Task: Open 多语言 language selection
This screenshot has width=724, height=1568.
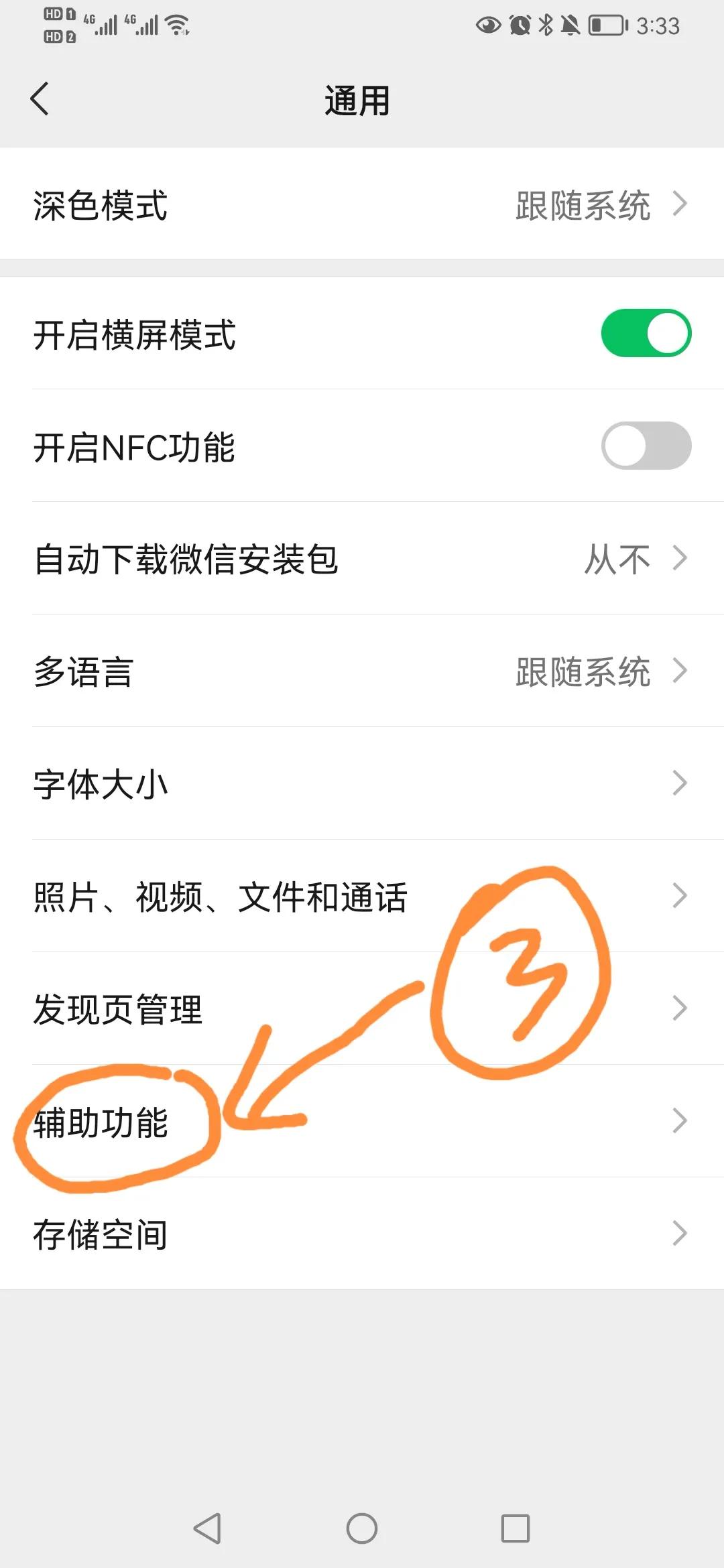Action: click(362, 670)
